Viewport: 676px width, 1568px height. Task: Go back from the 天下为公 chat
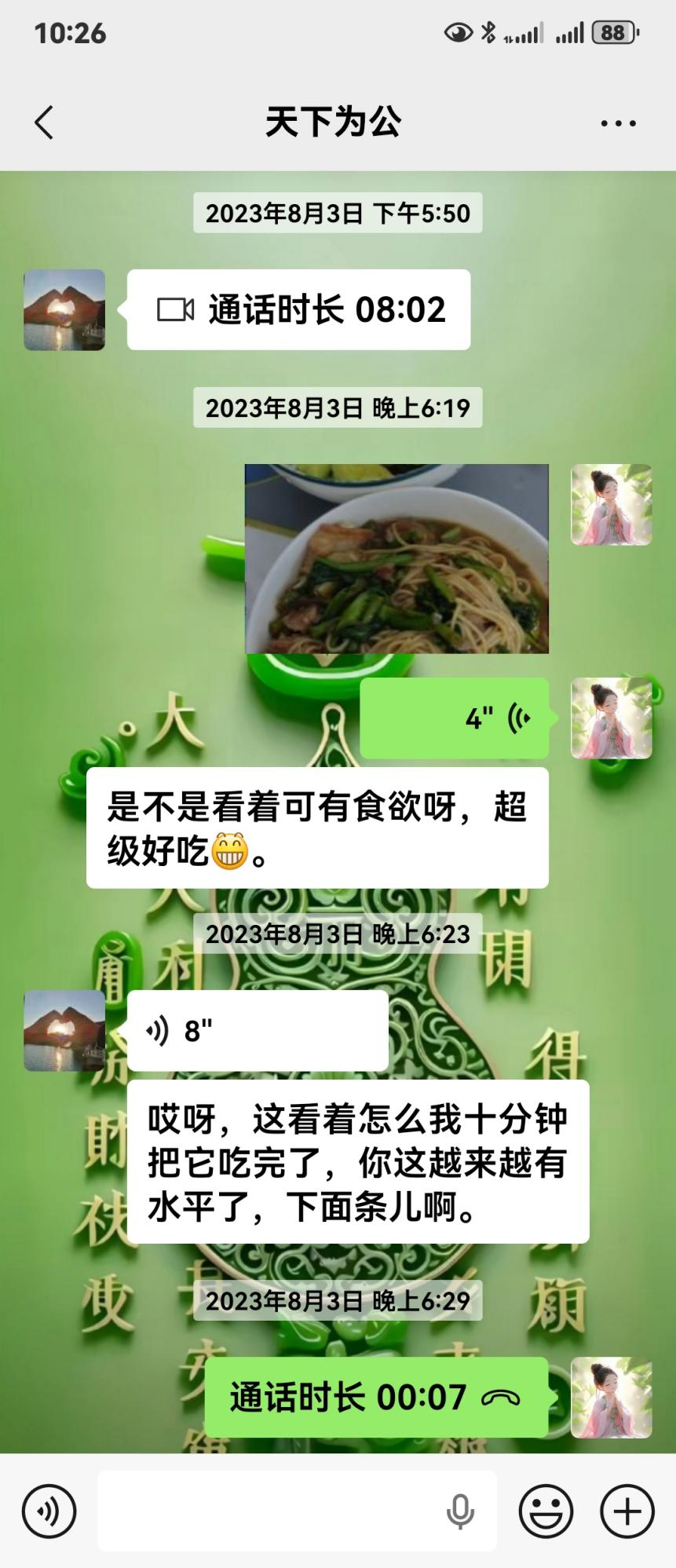coord(45,122)
